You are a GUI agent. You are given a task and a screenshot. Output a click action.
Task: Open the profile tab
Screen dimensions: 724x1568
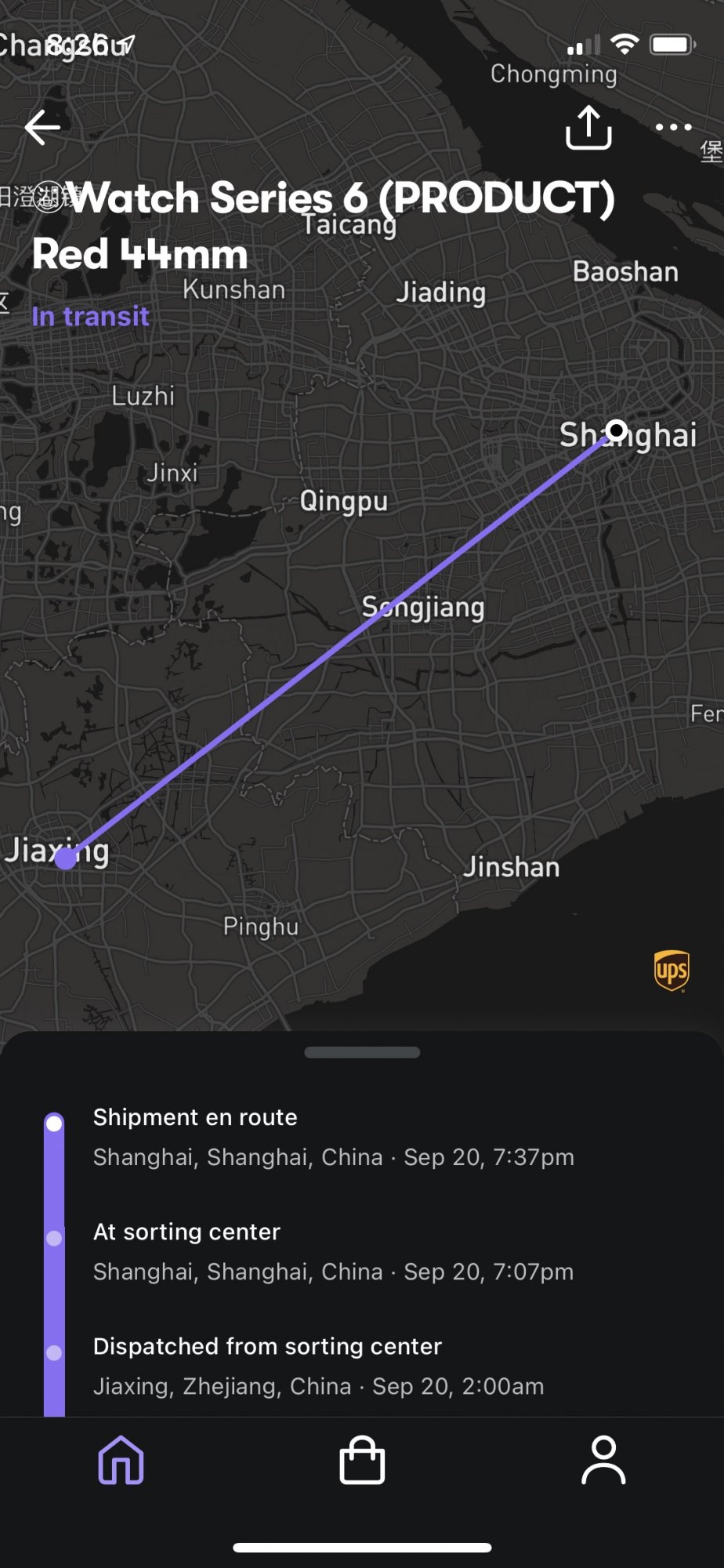pyautogui.click(x=603, y=1460)
